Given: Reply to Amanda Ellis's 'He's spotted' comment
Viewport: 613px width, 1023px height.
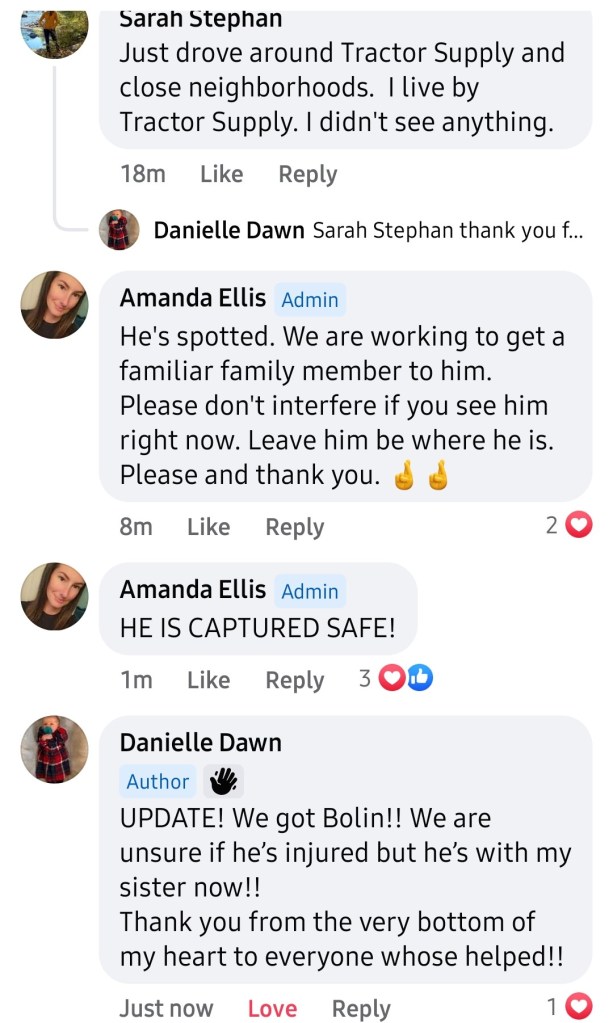Looking at the screenshot, I should click(x=294, y=527).
